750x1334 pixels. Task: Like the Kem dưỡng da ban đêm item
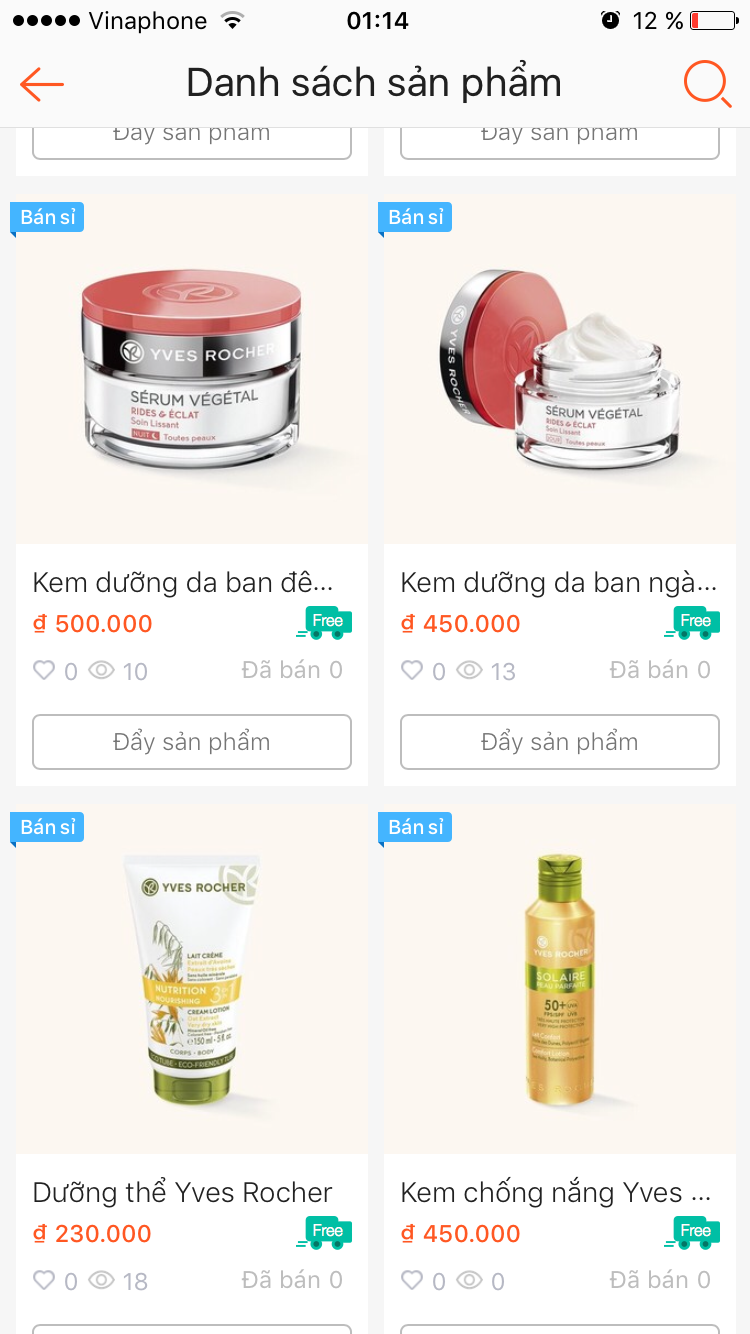44,670
